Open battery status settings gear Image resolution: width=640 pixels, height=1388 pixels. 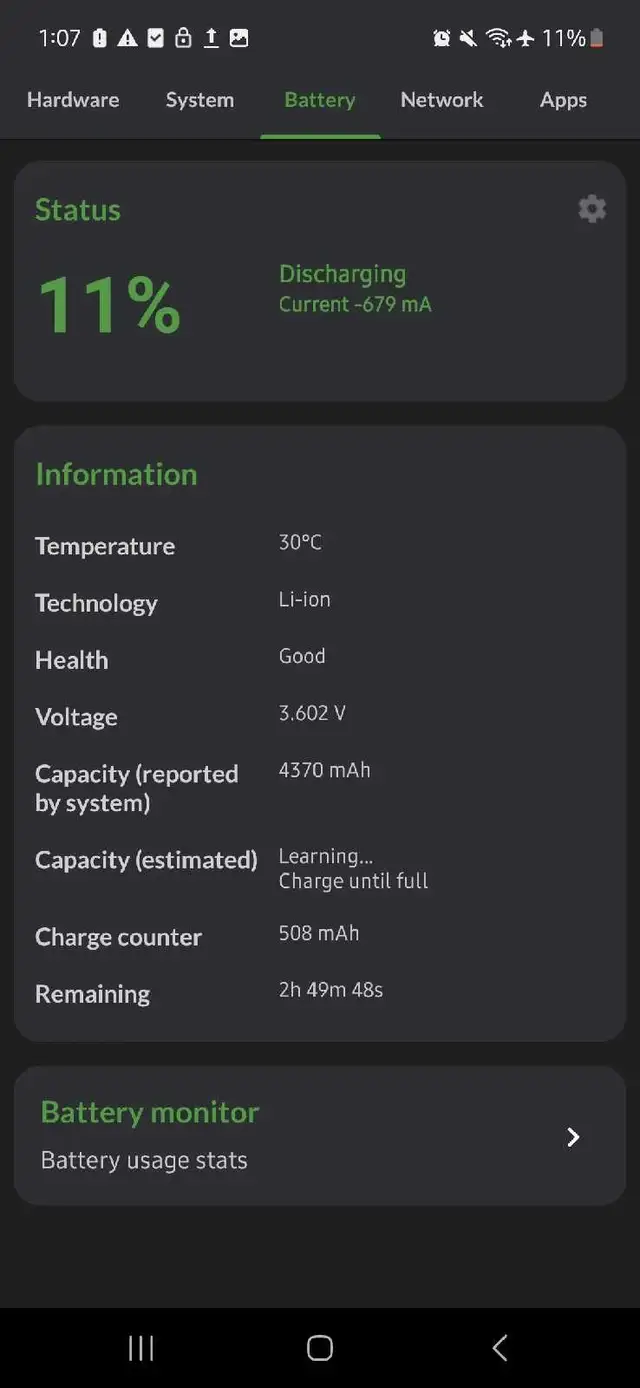[x=592, y=209]
